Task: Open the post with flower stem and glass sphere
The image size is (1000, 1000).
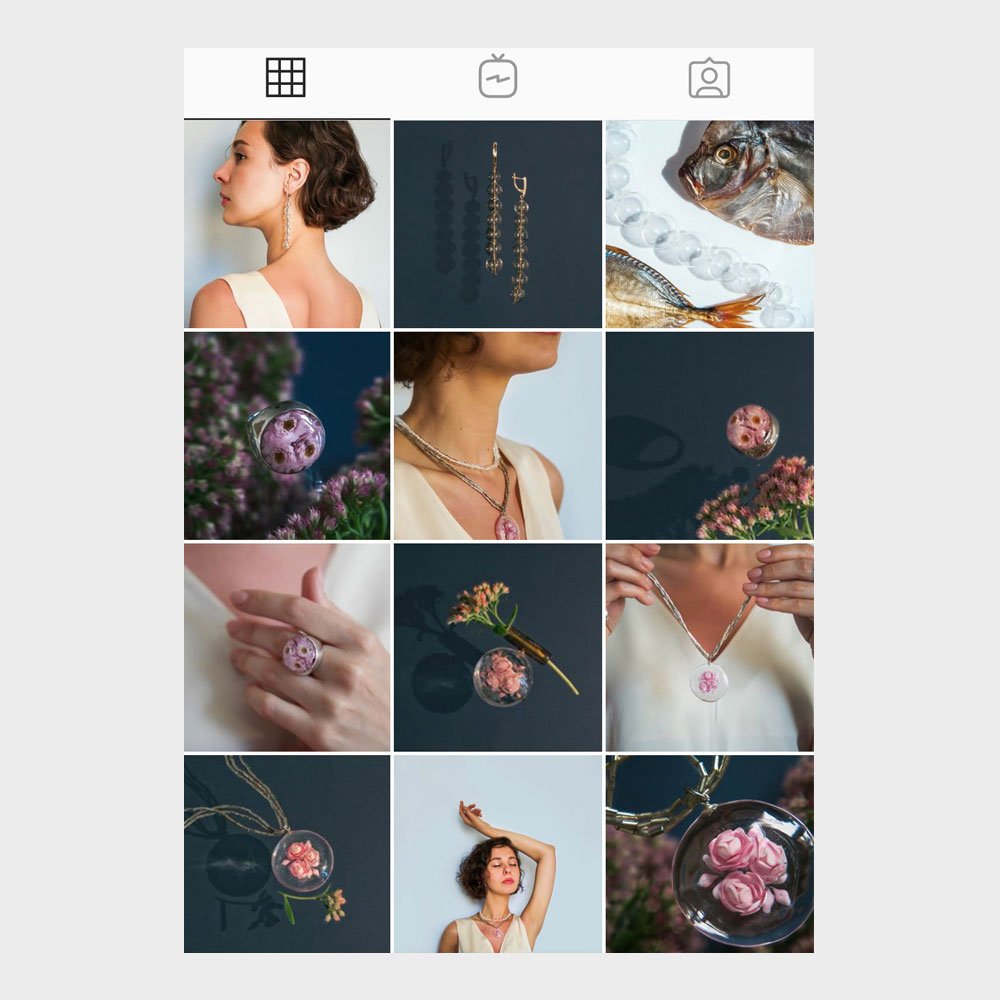Action: (x=497, y=647)
